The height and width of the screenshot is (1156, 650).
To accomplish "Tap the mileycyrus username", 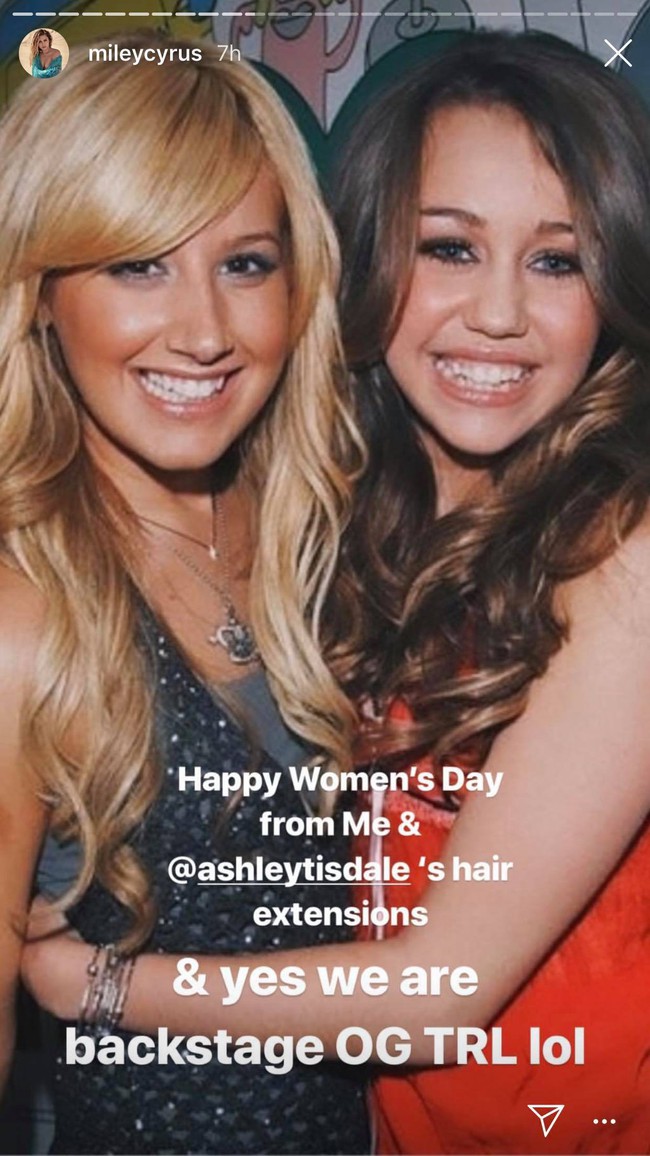I will [x=144, y=53].
